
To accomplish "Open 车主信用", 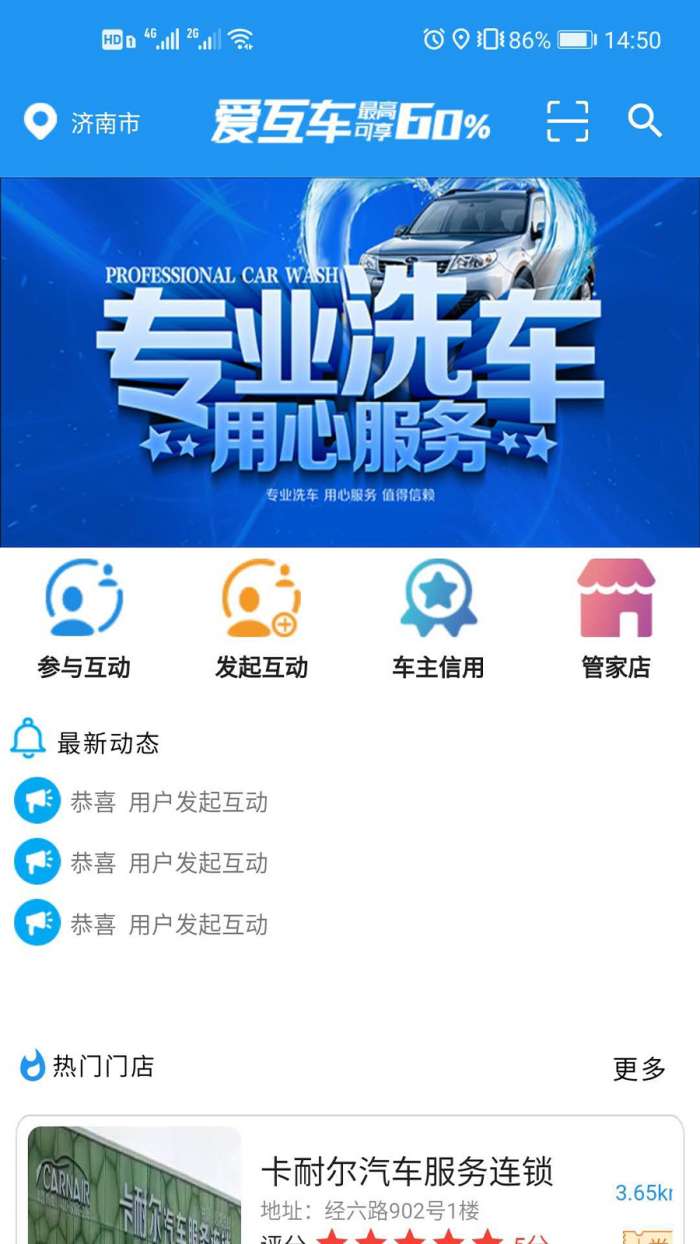I will tap(438, 620).
